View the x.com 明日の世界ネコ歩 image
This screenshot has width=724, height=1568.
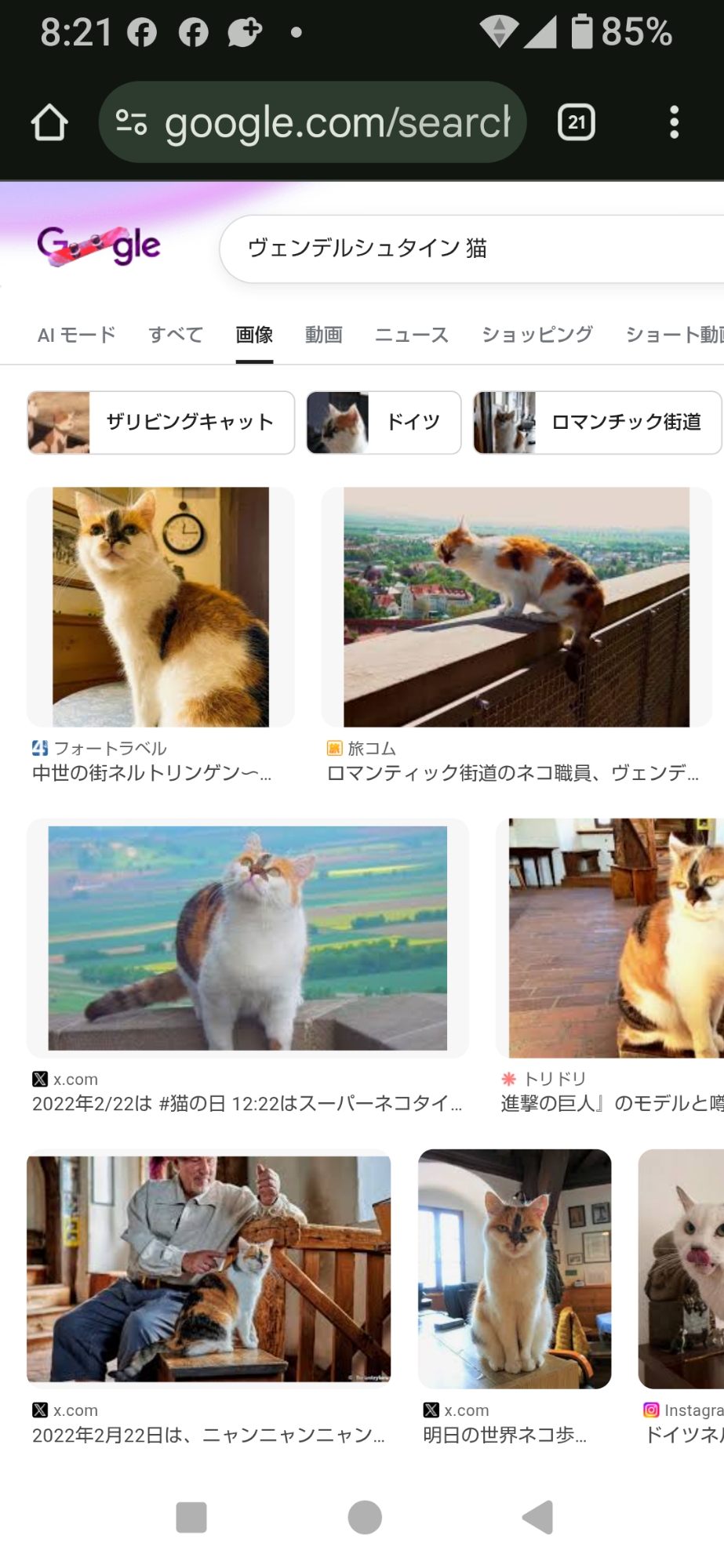[x=515, y=1268]
